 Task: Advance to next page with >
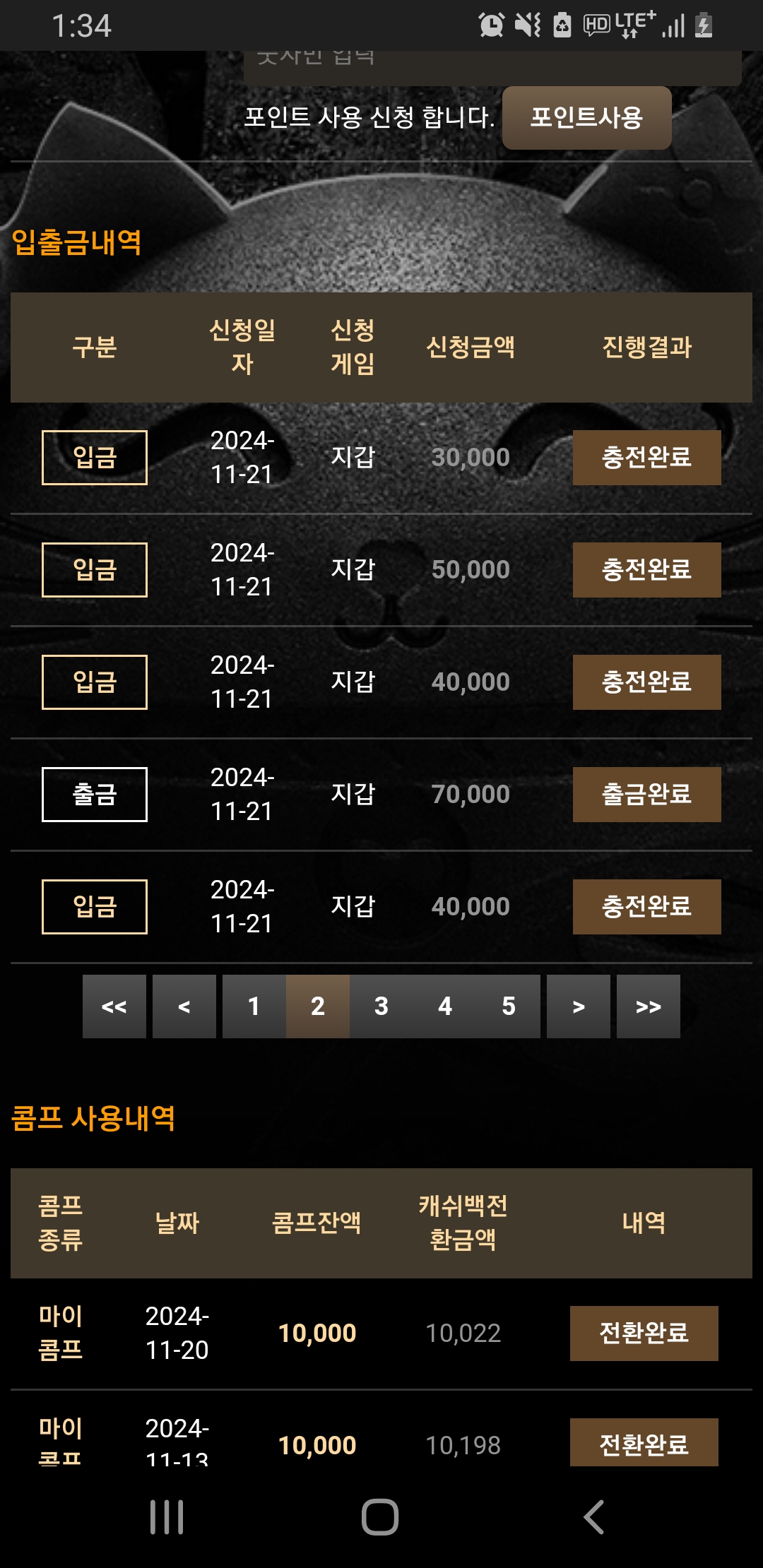point(579,1006)
